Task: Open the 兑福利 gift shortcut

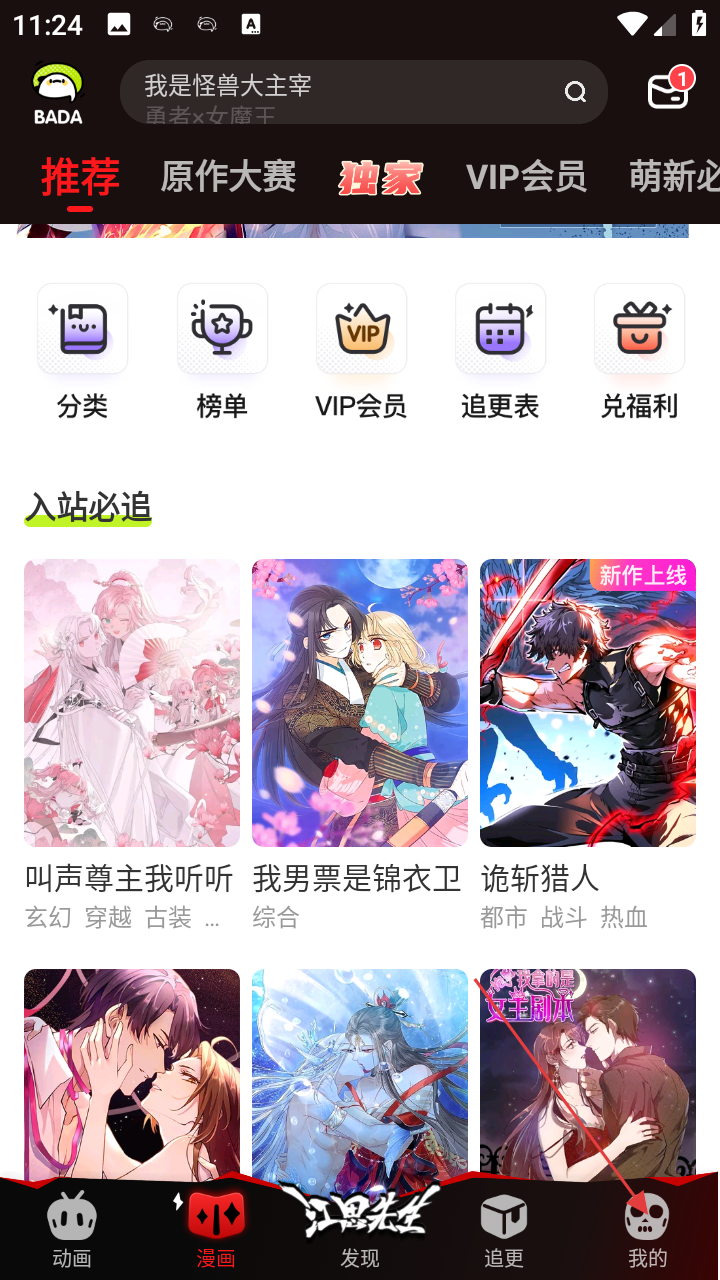Action: (639, 350)
